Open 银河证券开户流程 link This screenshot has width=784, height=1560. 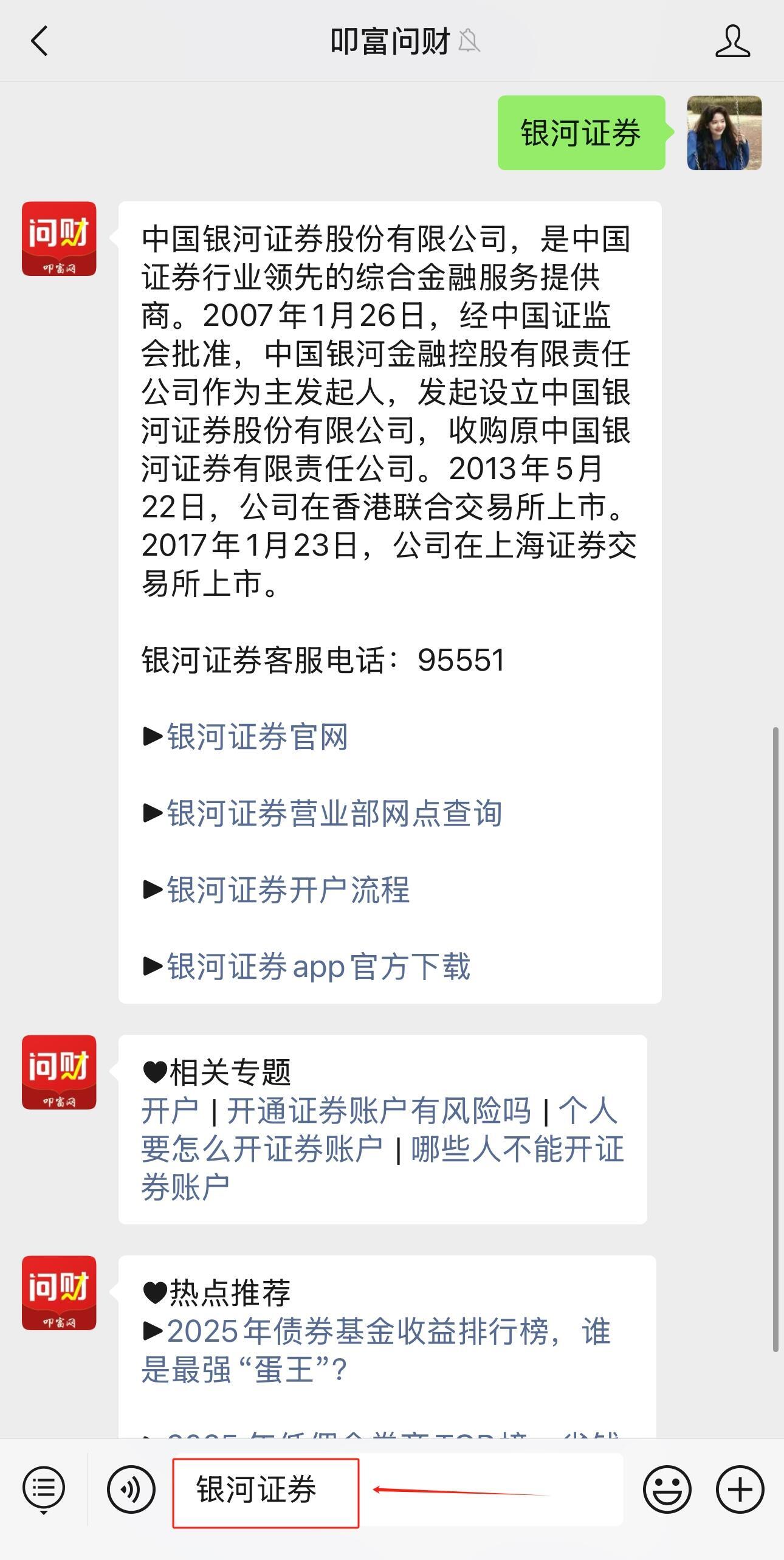click(288, 890)
